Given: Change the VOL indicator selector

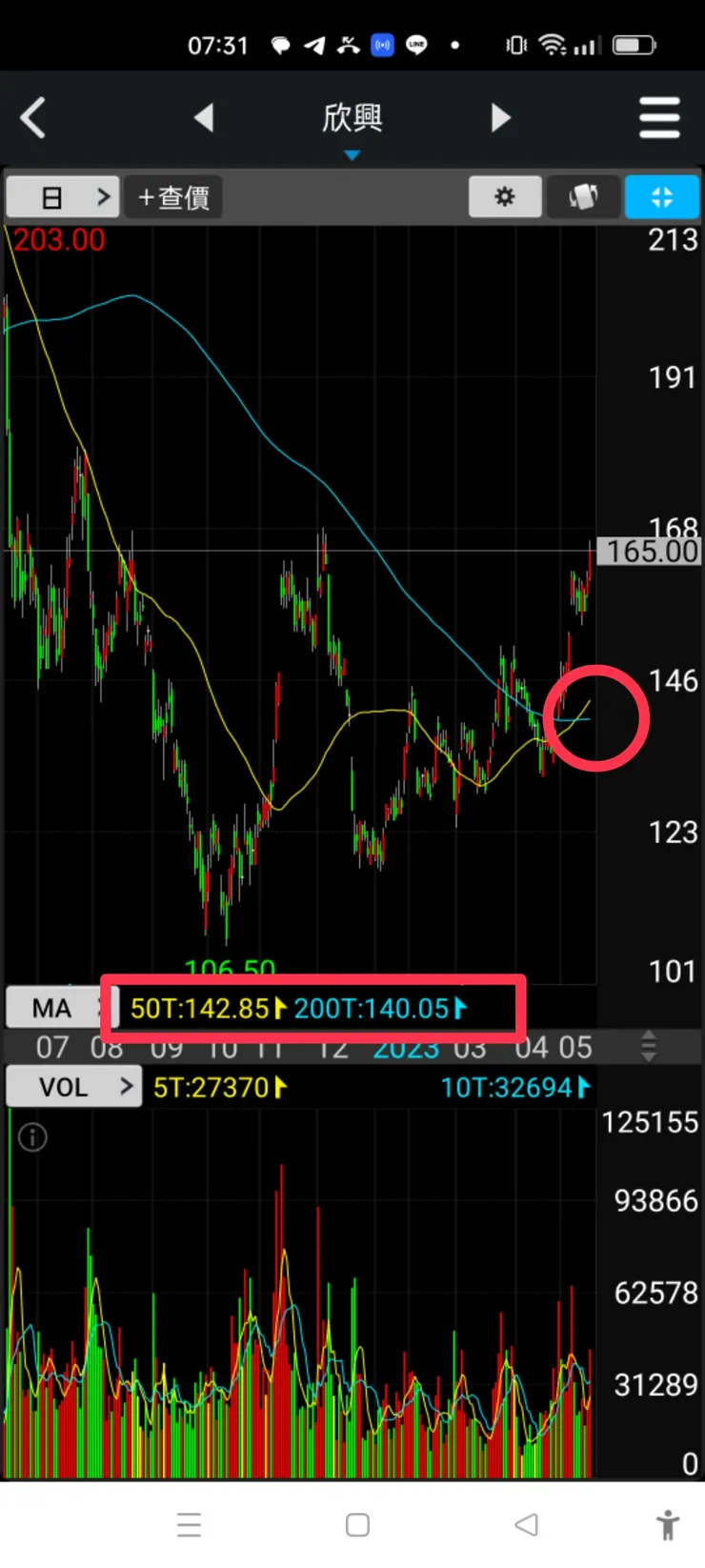Looking at the screenshot, I should click(x=73, y=1087).
